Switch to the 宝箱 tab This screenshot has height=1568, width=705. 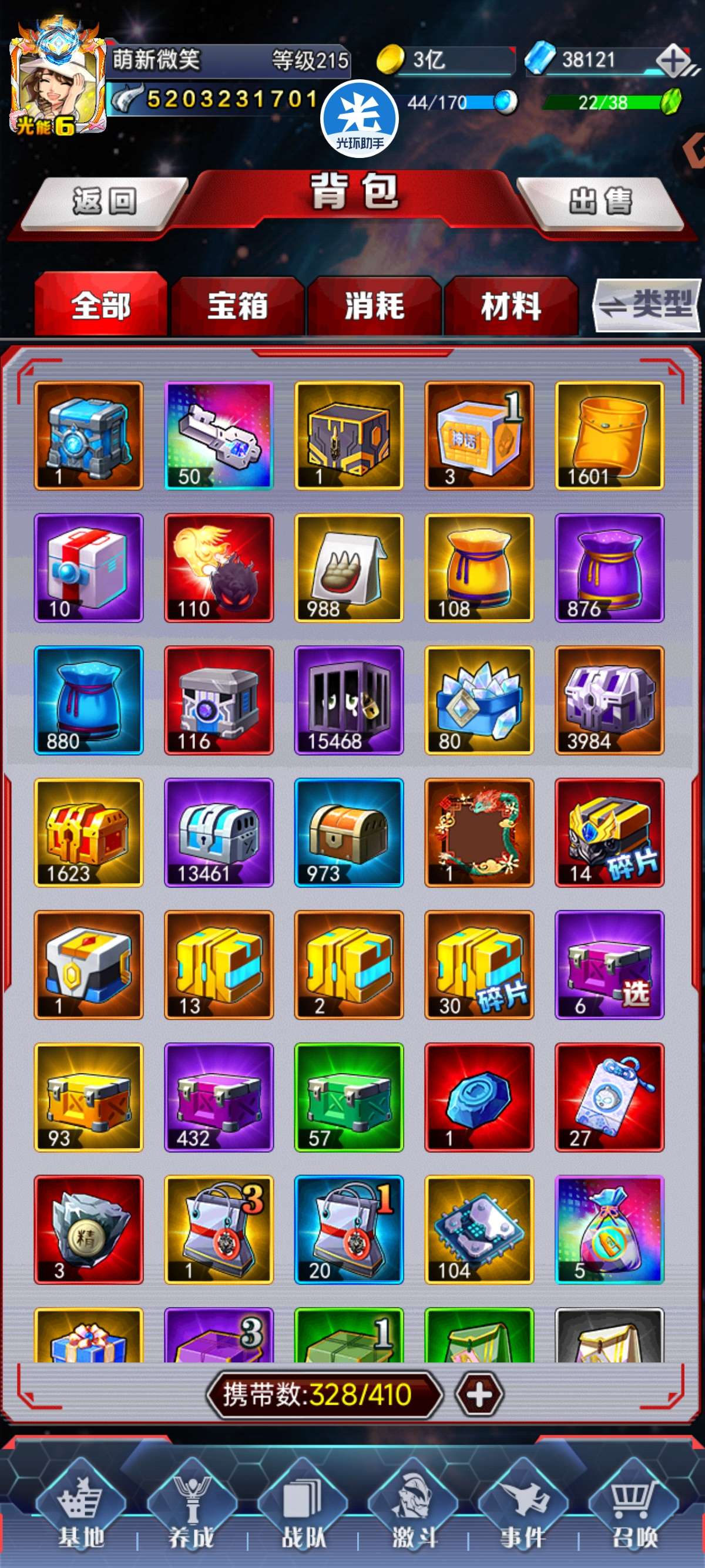(237, 305)
